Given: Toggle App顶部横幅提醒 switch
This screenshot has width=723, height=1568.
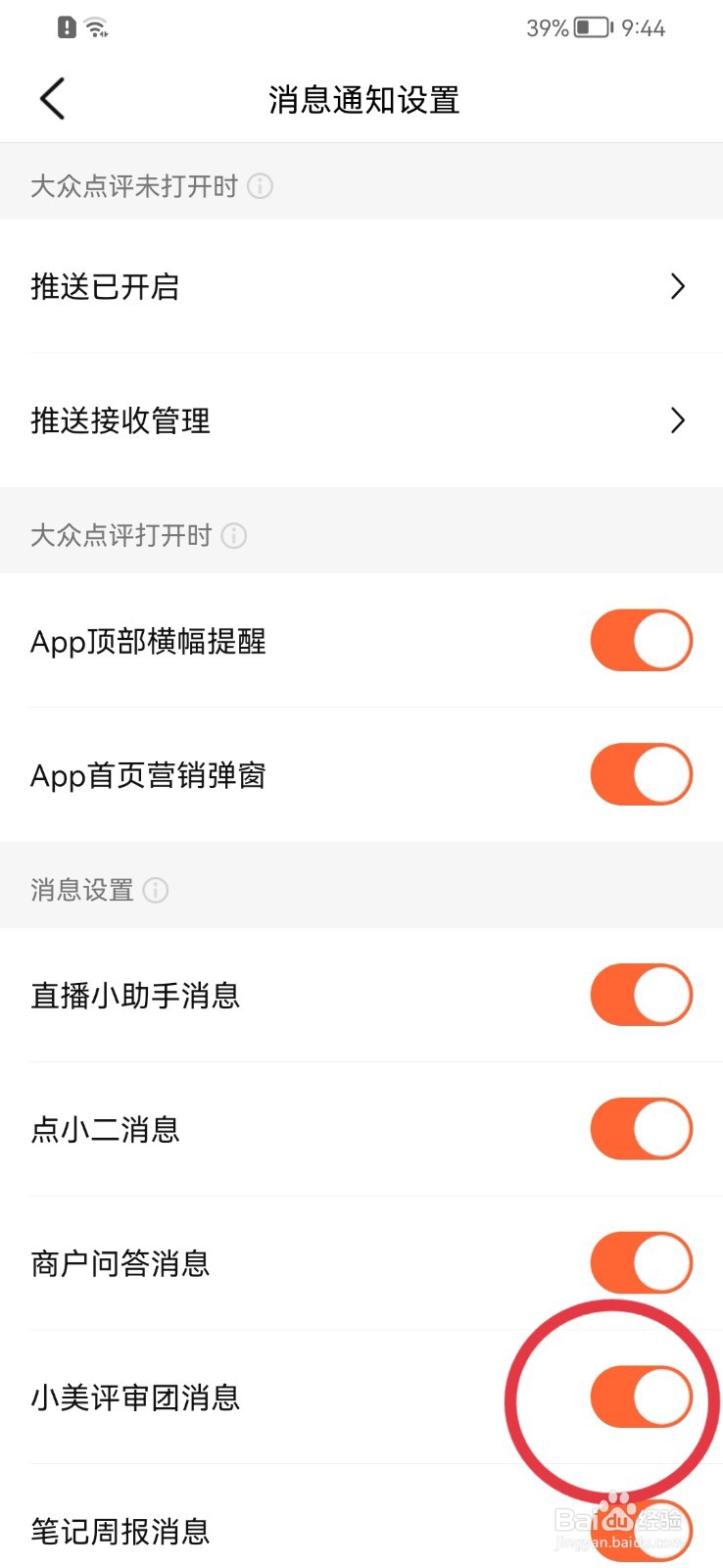Looking at the screenshot, I should 642,641.
